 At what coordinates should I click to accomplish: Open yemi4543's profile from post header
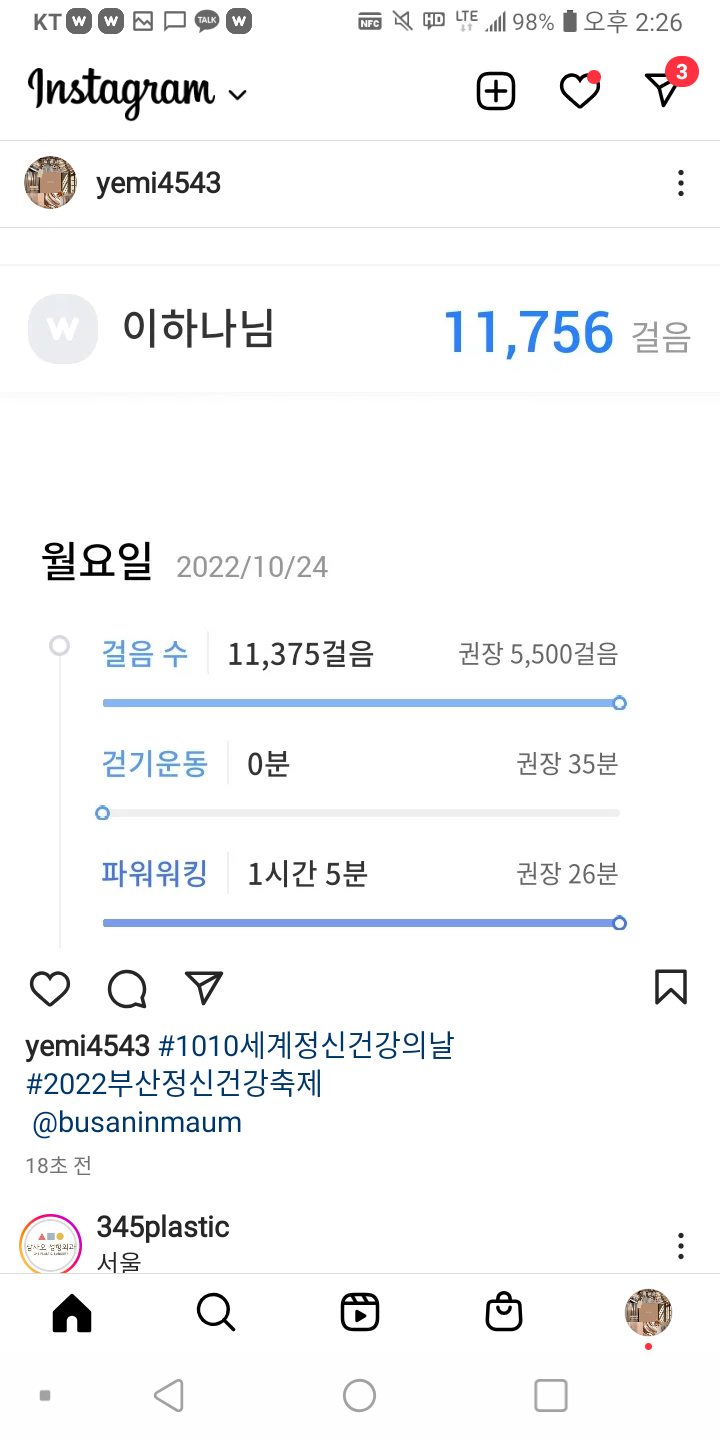click(158, 184)
